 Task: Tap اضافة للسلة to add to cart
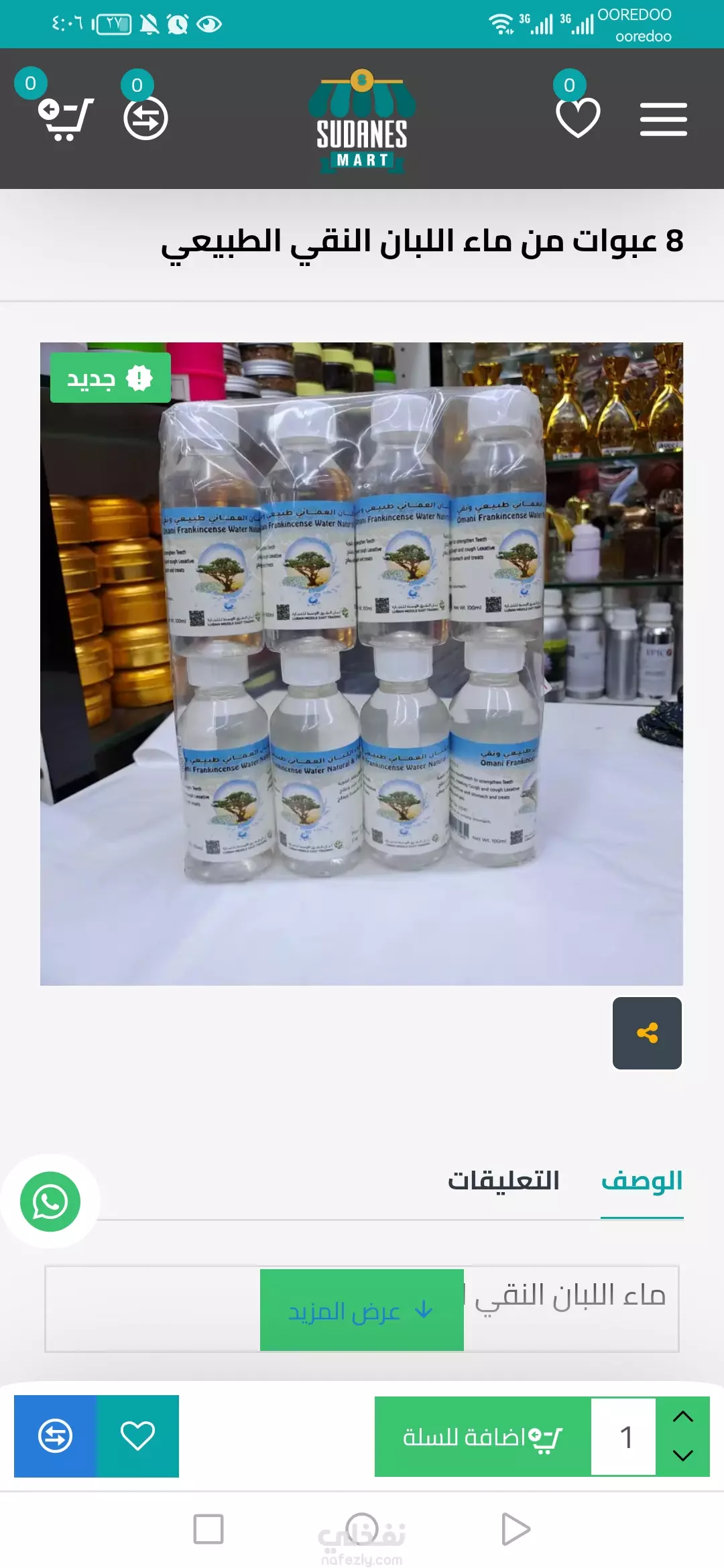[x=483, y=1437]
